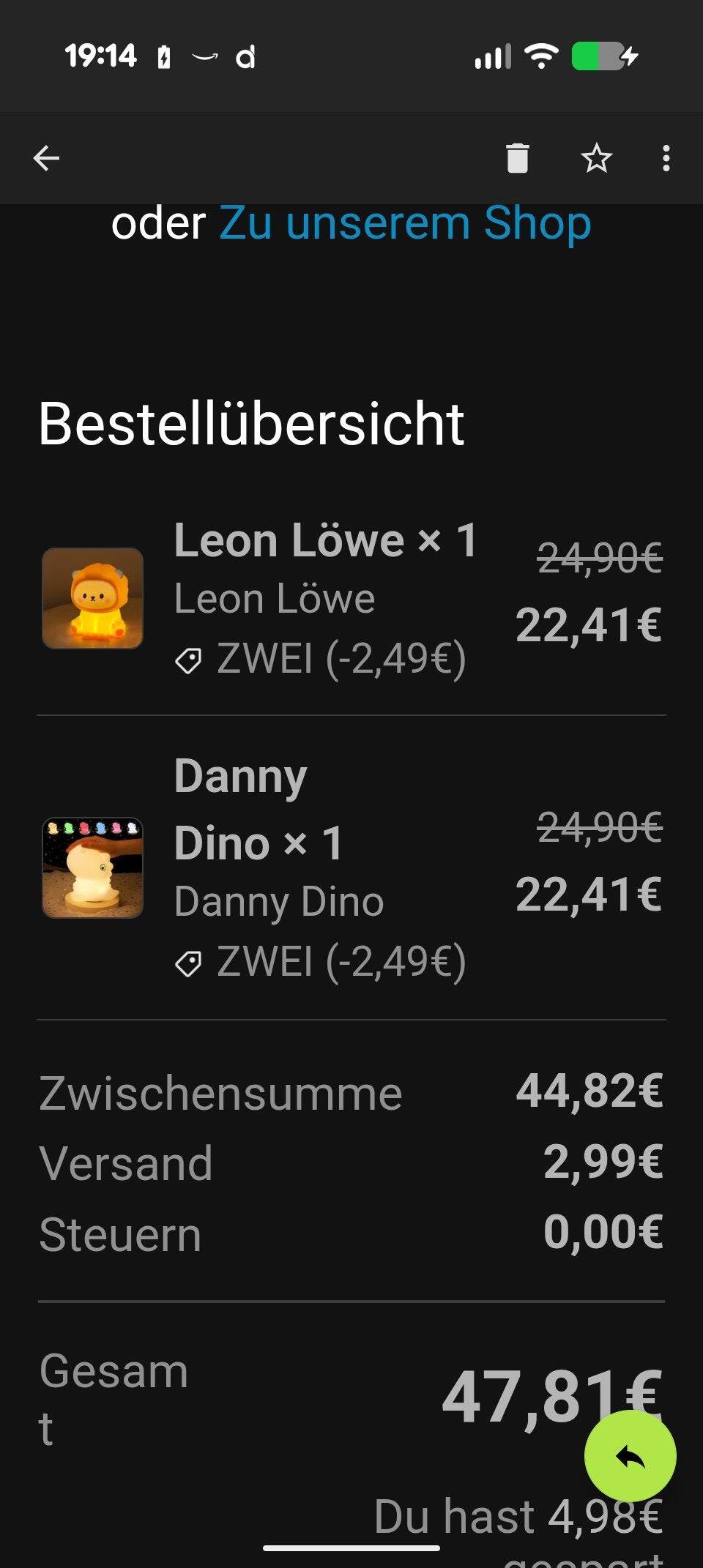Follow the Zu unserem Shop link
This screenshot has height=1568, width=703.
click(x=405, y=223)
